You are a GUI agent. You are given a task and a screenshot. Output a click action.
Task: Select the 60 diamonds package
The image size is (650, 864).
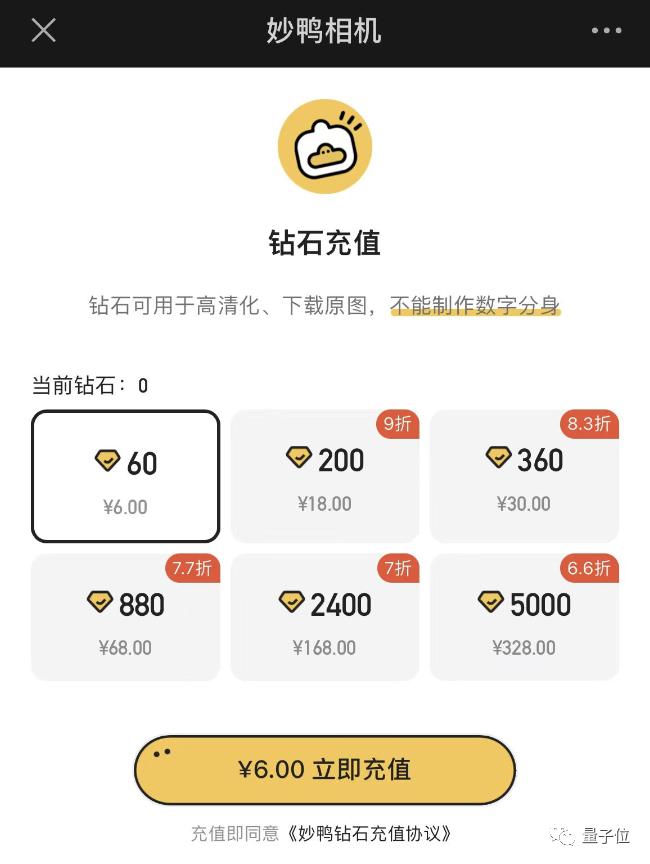click(x=125, y=476)
